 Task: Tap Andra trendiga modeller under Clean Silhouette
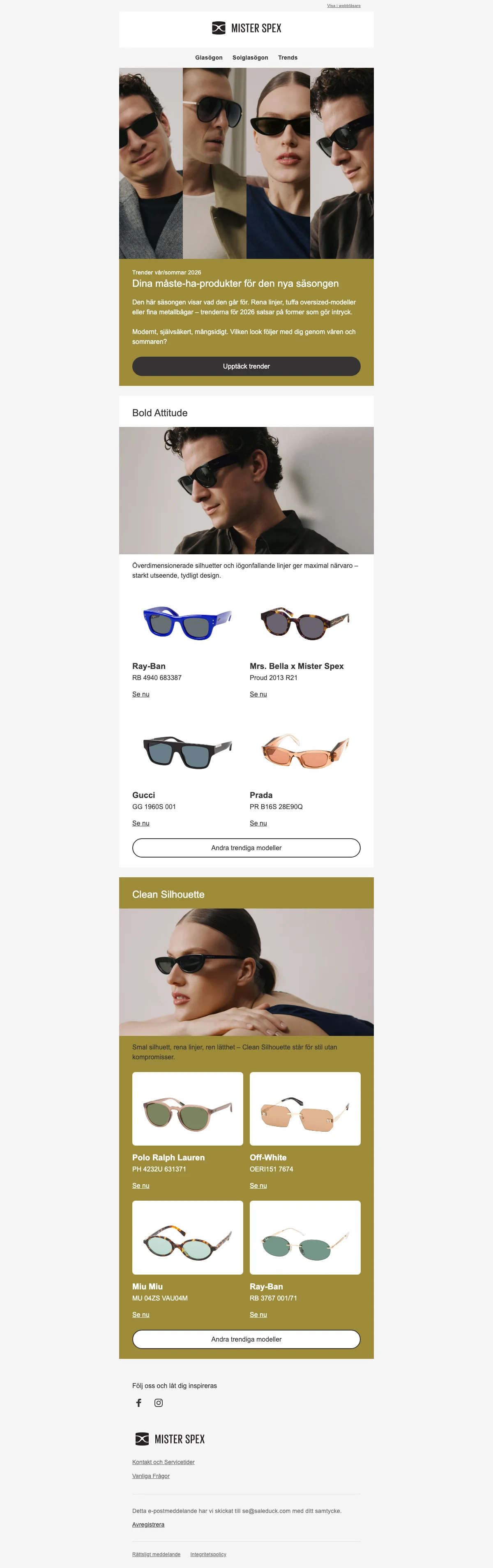246,1339
